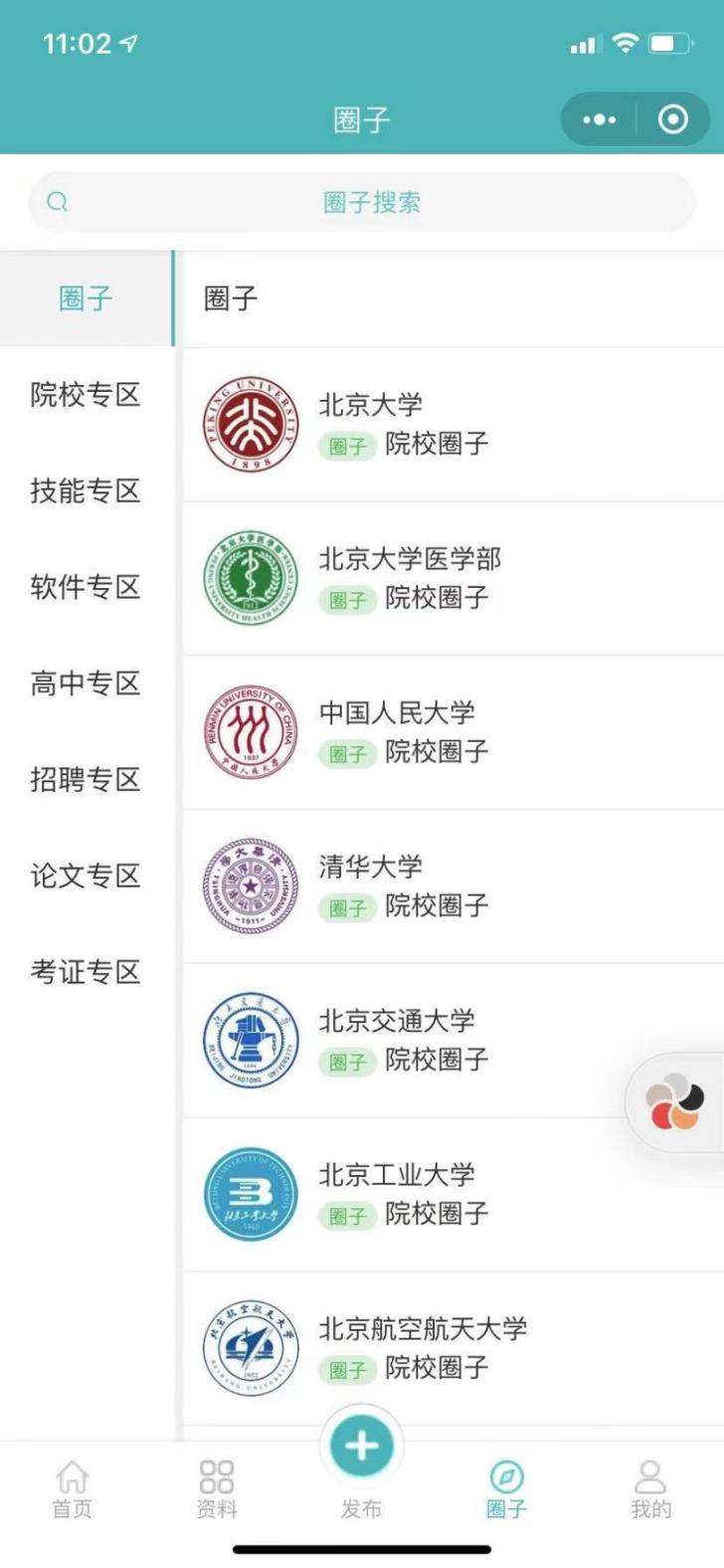Open 高中专区 category
Image resolution: width=724 pixels, height=1568 pixels.
pos(86,684)
